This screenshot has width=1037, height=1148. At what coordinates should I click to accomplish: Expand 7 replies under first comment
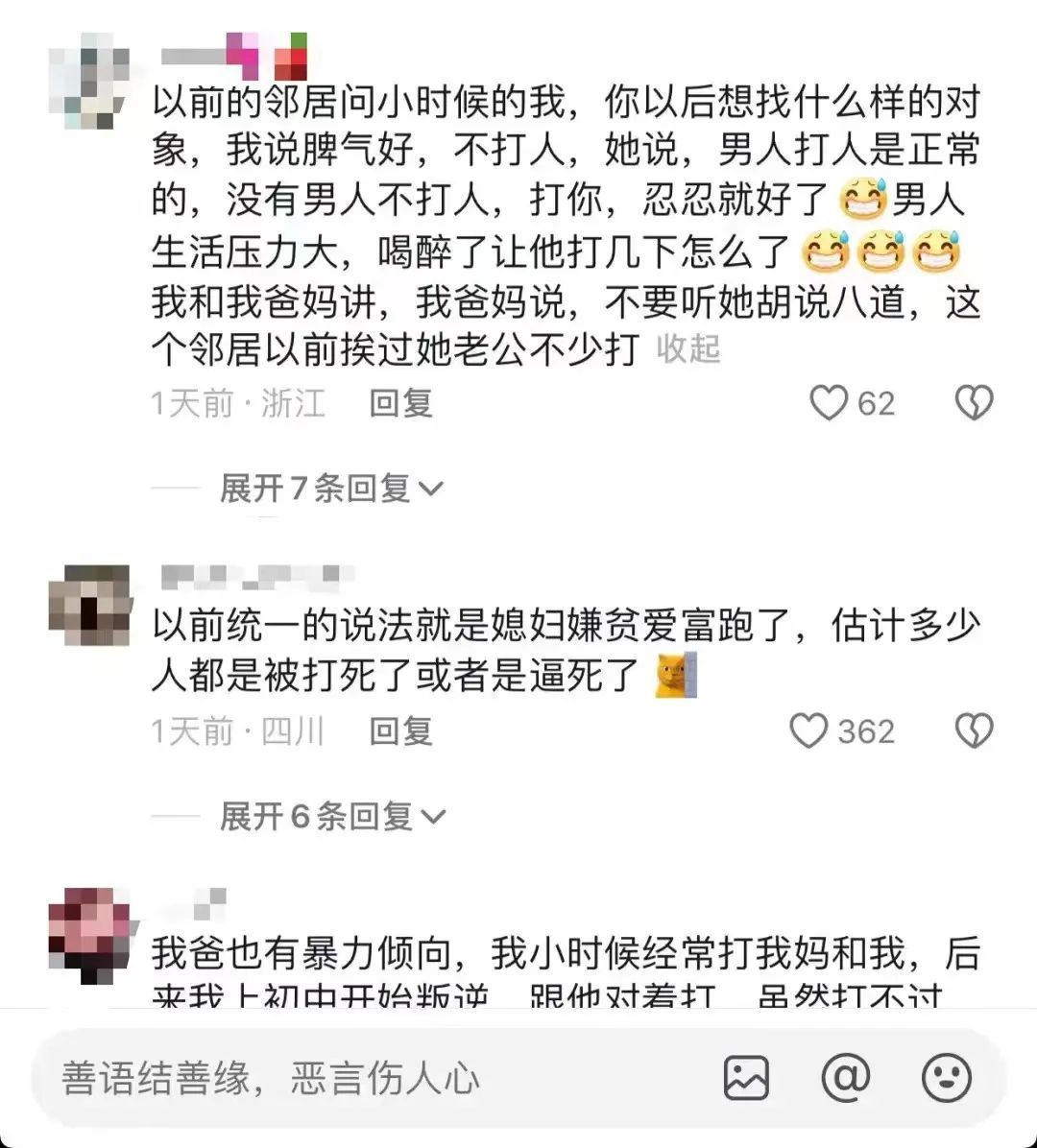coord(330,489)
